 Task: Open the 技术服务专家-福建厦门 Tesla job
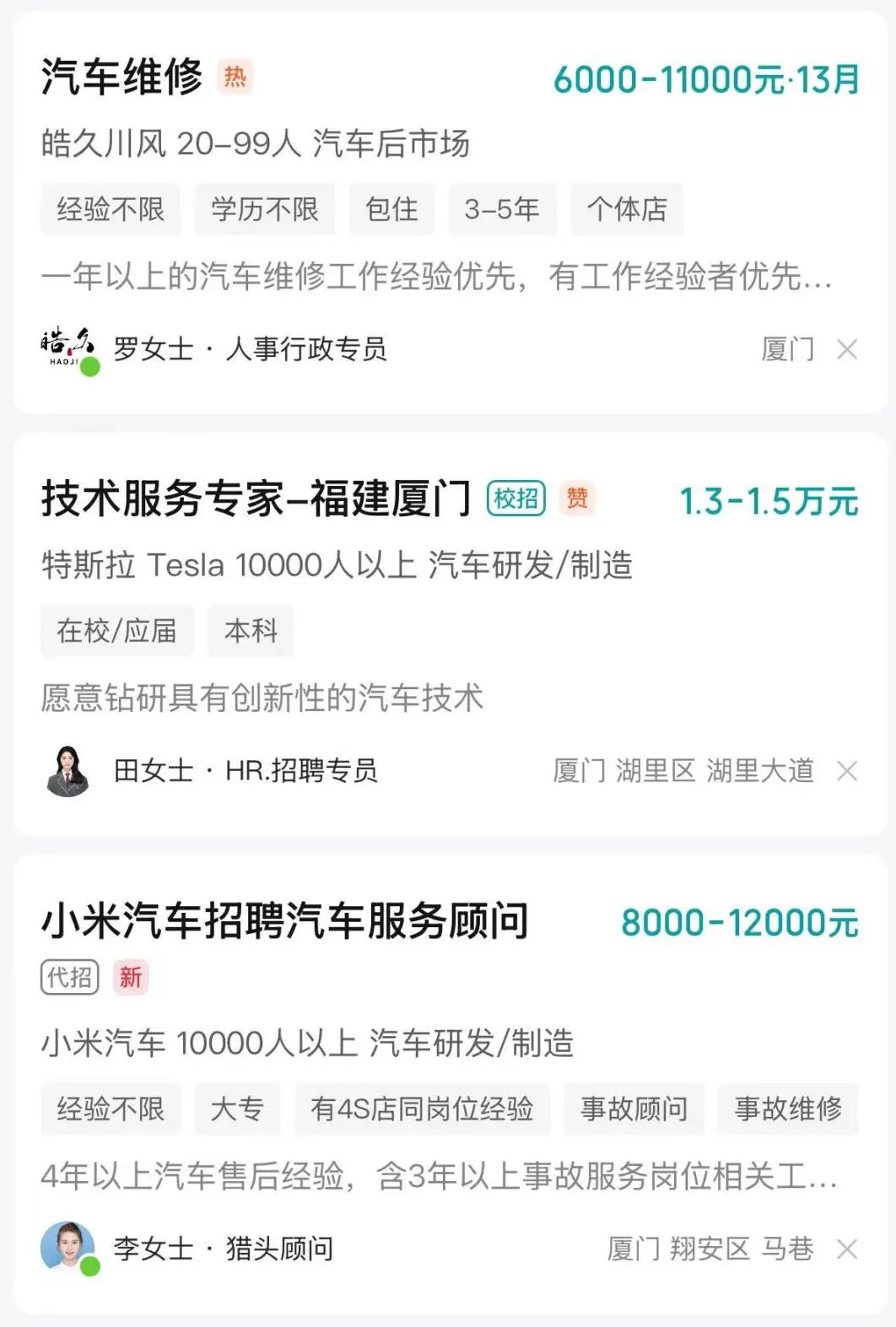pyautogui.click(x=256, y=498)
